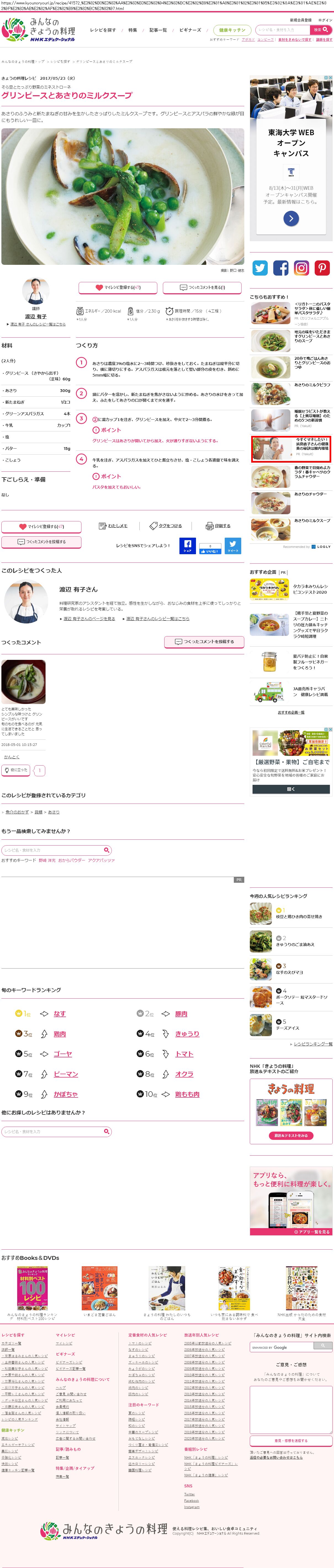This screenshot has width=334, height=1568.
Task: Open the 健康キッチン header button
Action: (x=232, y=30)
